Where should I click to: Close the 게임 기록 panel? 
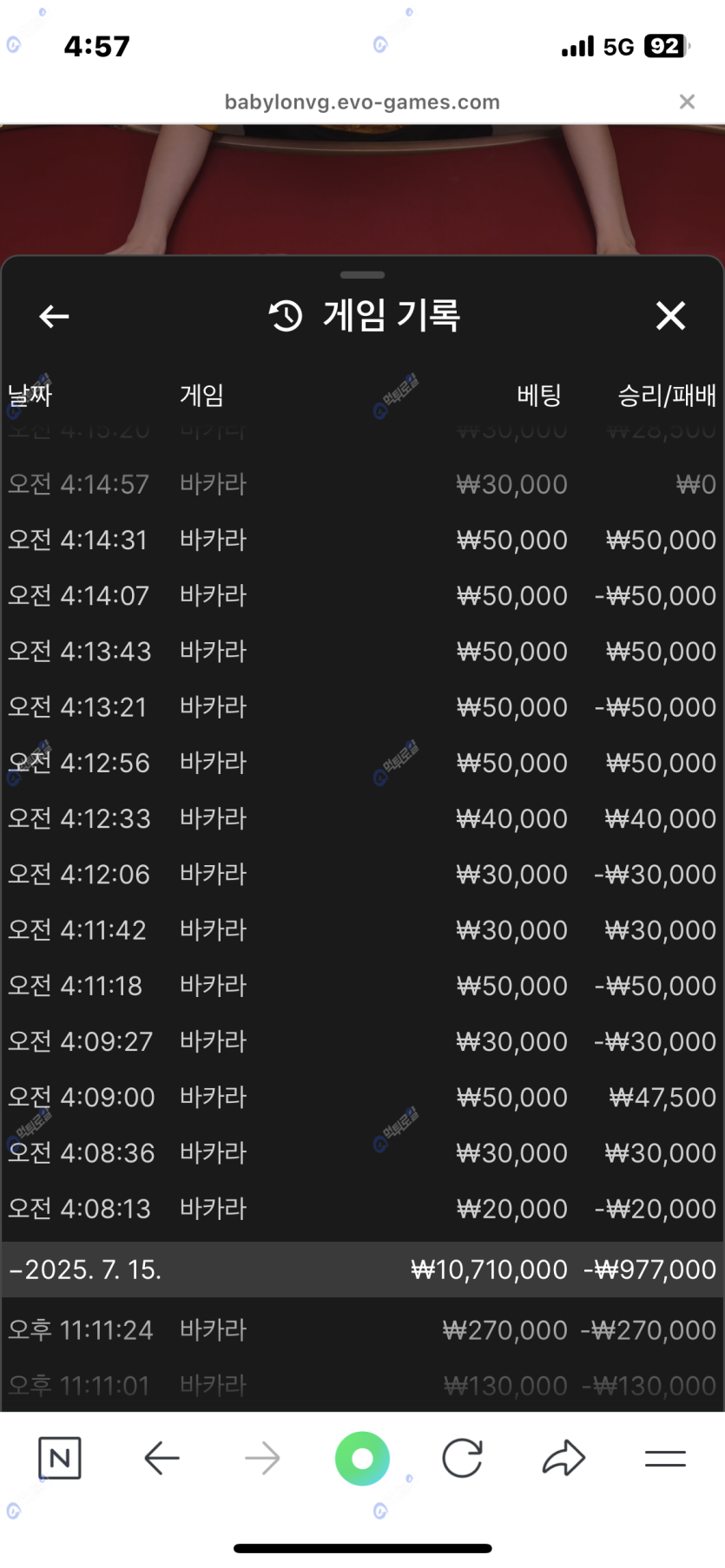670,317
